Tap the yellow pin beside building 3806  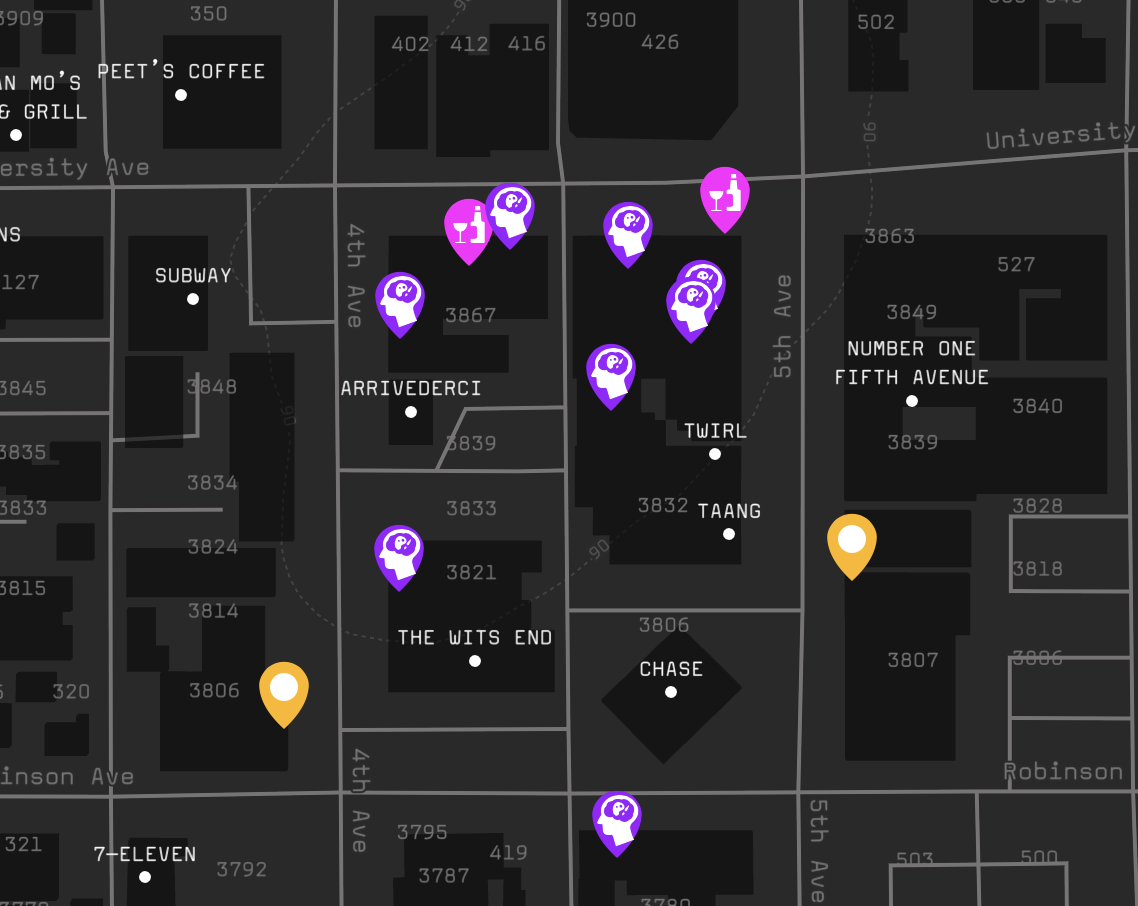(x=284, y=688)
